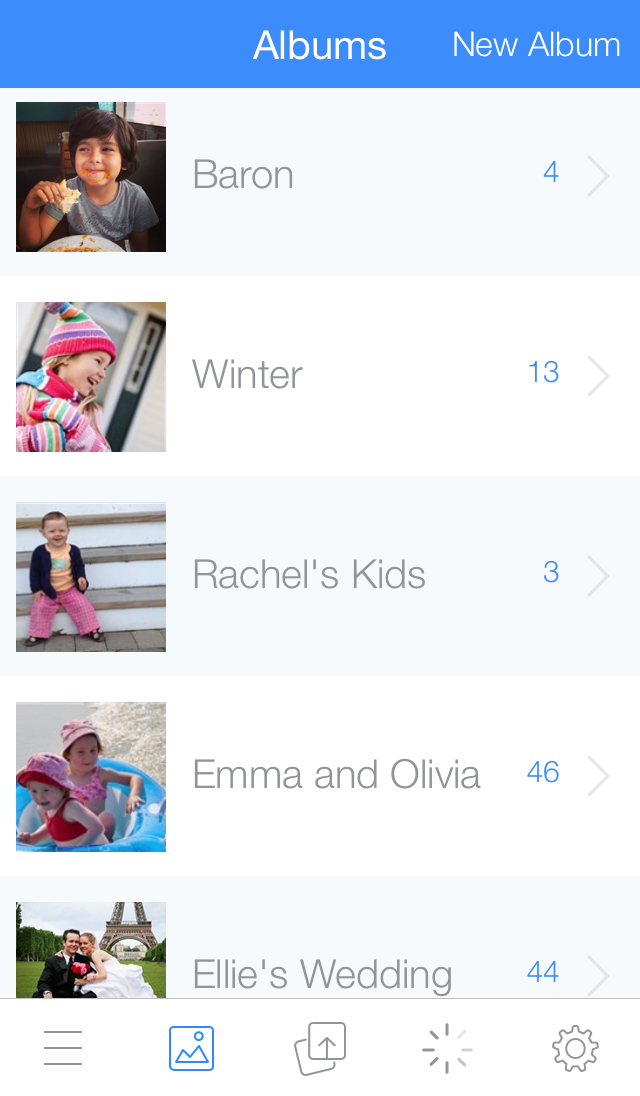Open the Emma and Olivia album

point(320,776)
